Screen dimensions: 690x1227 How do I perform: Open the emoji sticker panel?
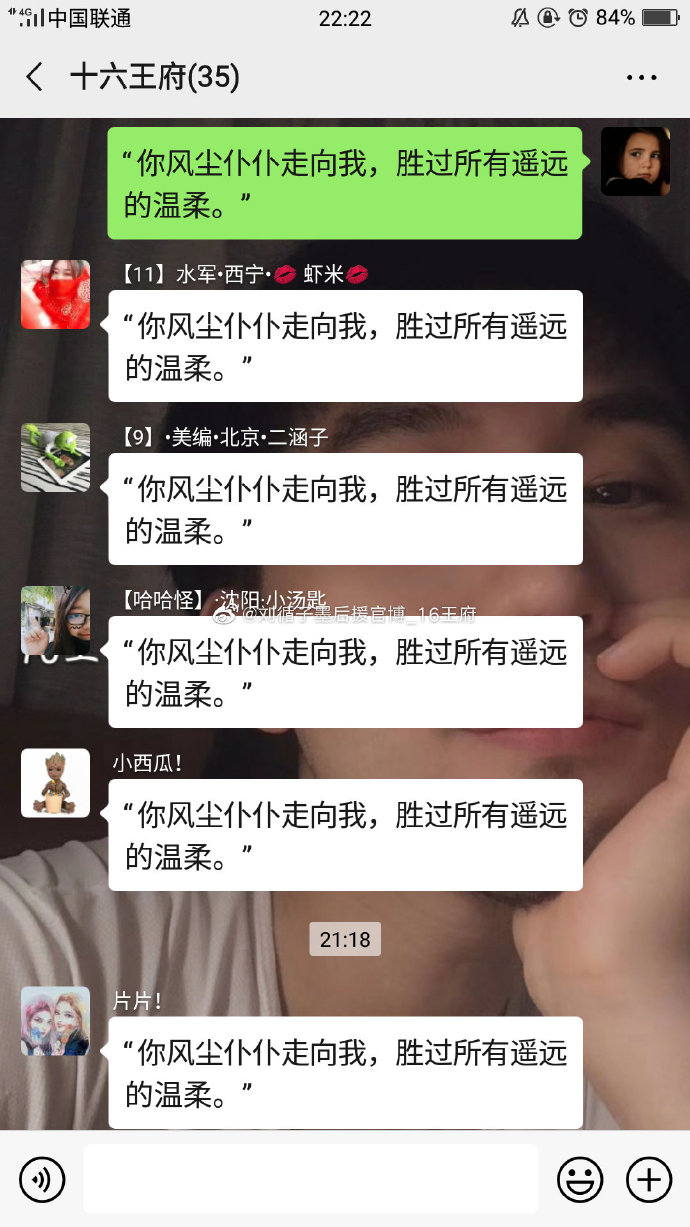click(580, 1180)
